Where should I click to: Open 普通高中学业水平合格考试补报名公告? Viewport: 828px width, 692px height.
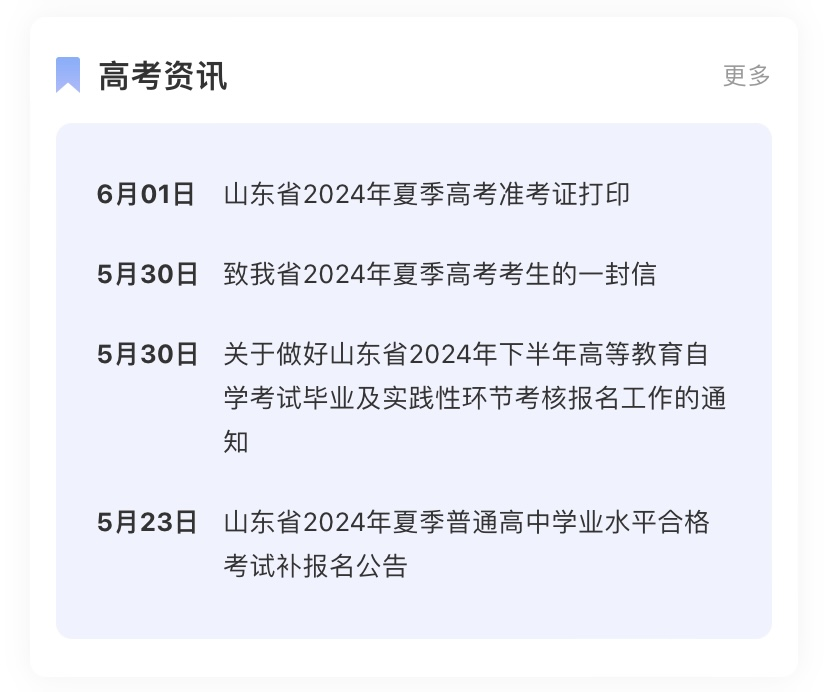coord(466,544)
